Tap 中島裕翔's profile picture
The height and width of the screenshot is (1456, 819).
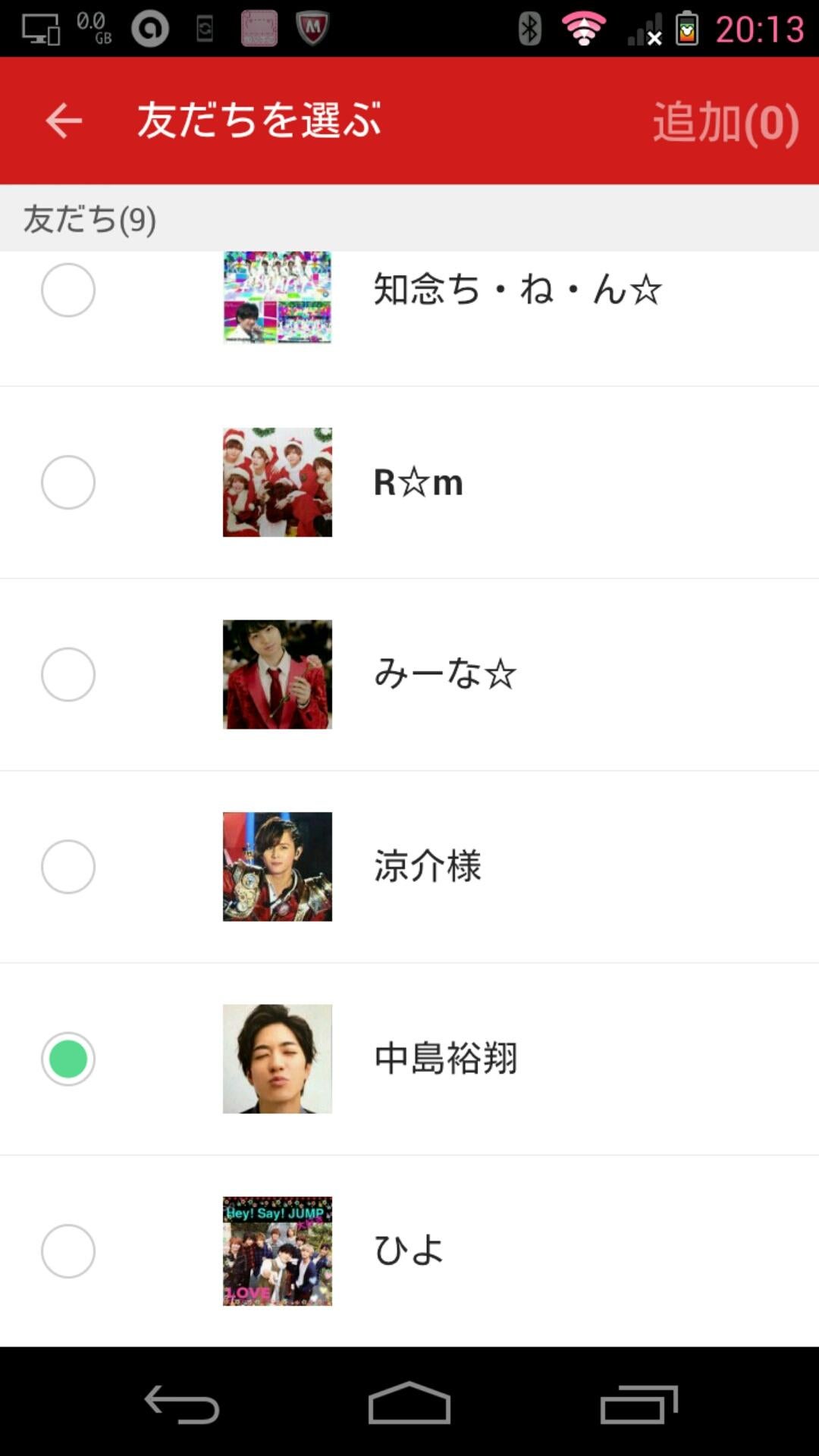pos(278,1059)
